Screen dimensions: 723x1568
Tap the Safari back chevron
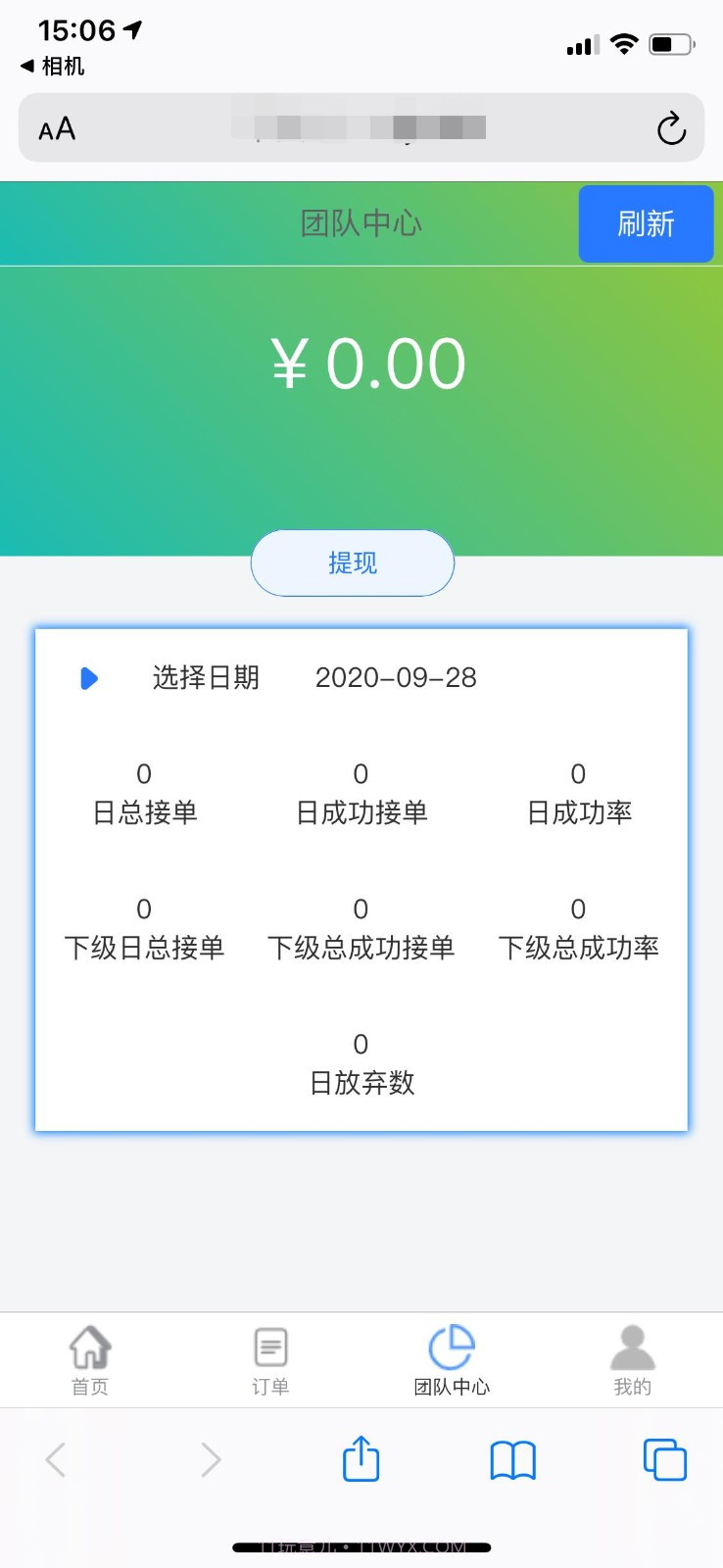pyautogui.click(x=56, y=1459)
